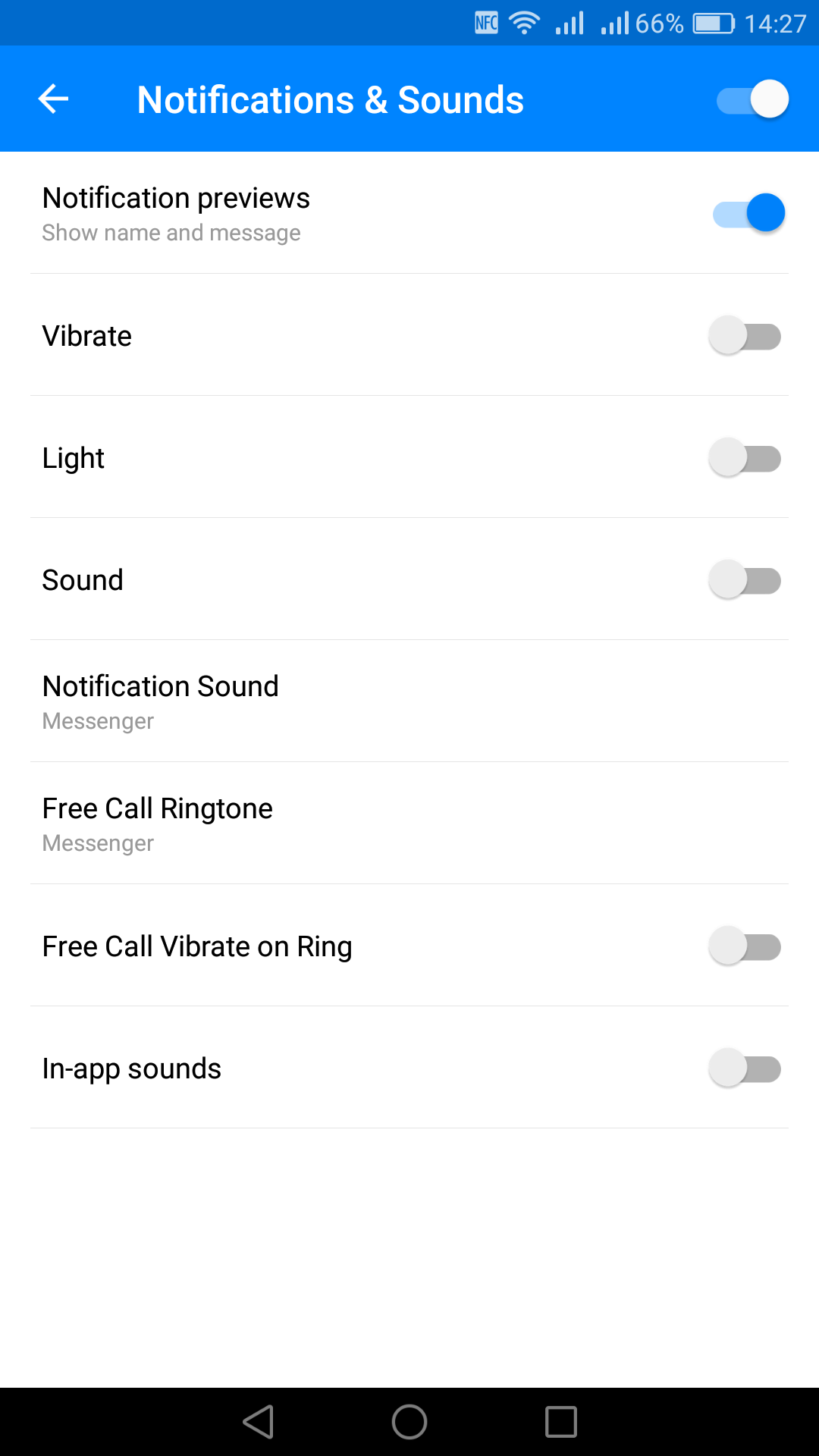Switch on Sound

[x=745, y=580]
